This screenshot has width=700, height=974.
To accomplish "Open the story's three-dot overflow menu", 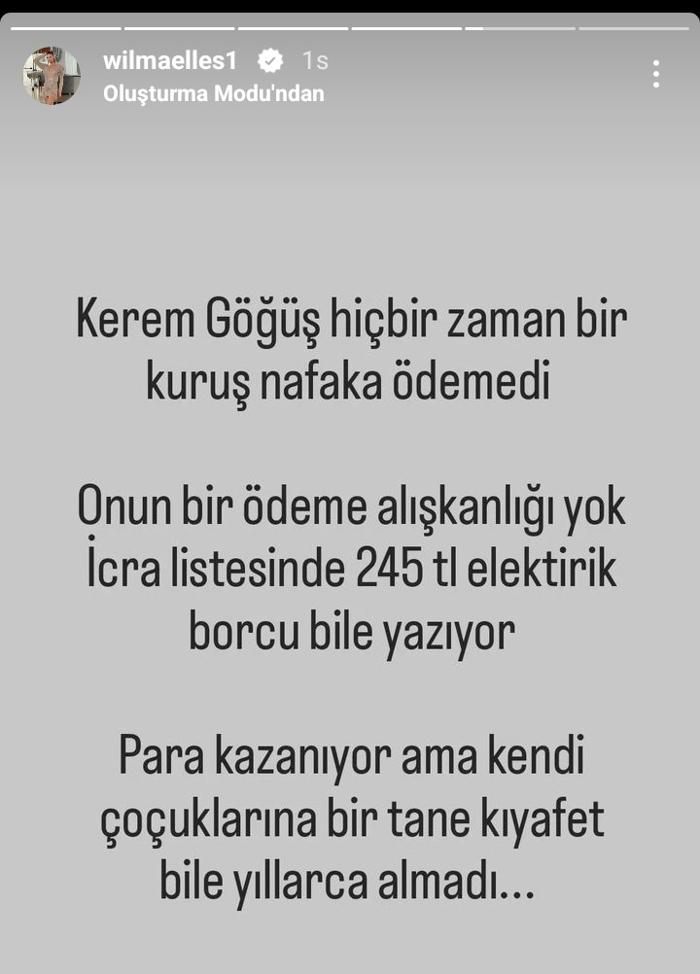I will pos(656,74).
